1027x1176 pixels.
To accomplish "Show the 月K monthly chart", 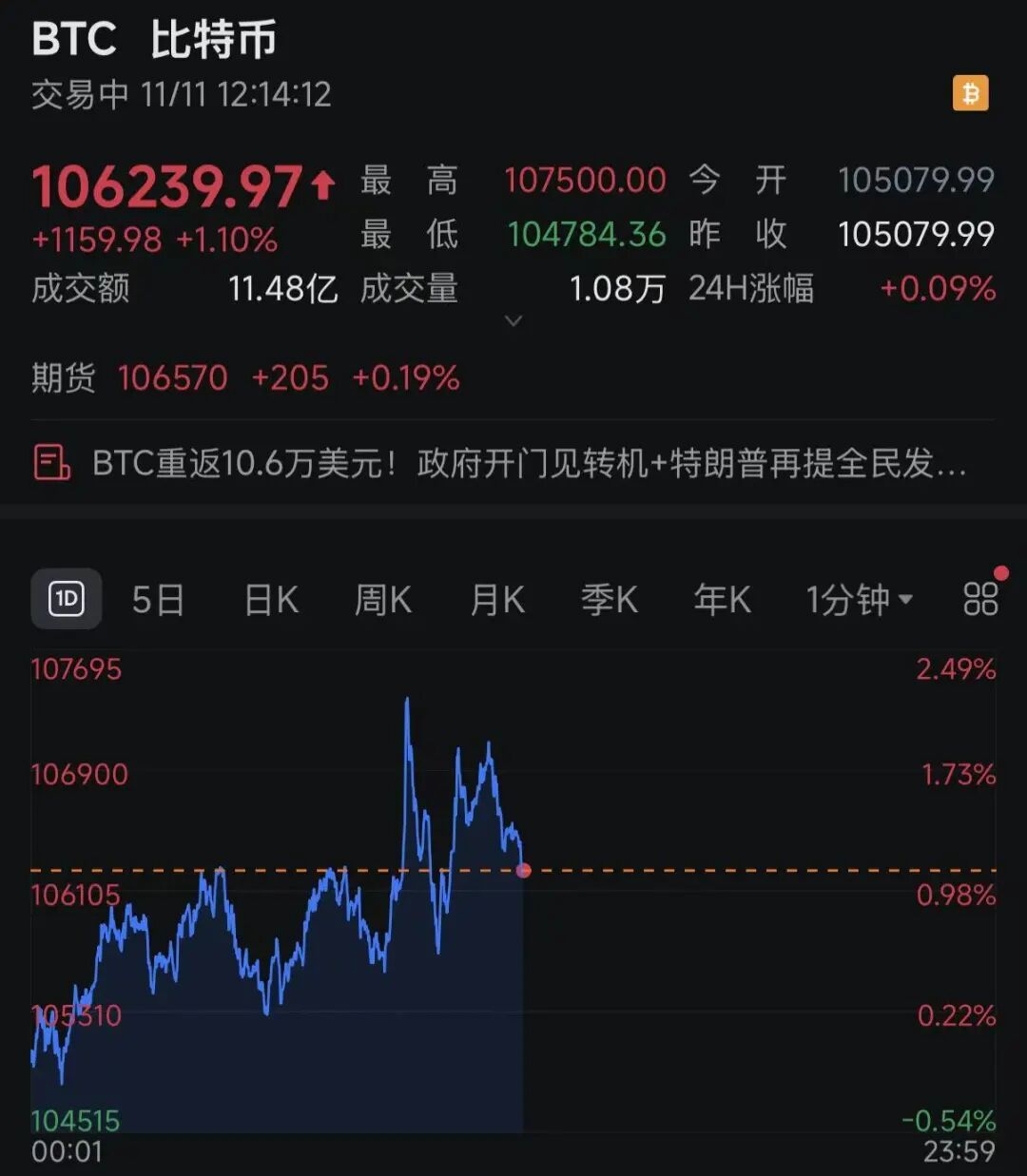I will [497, 600].
